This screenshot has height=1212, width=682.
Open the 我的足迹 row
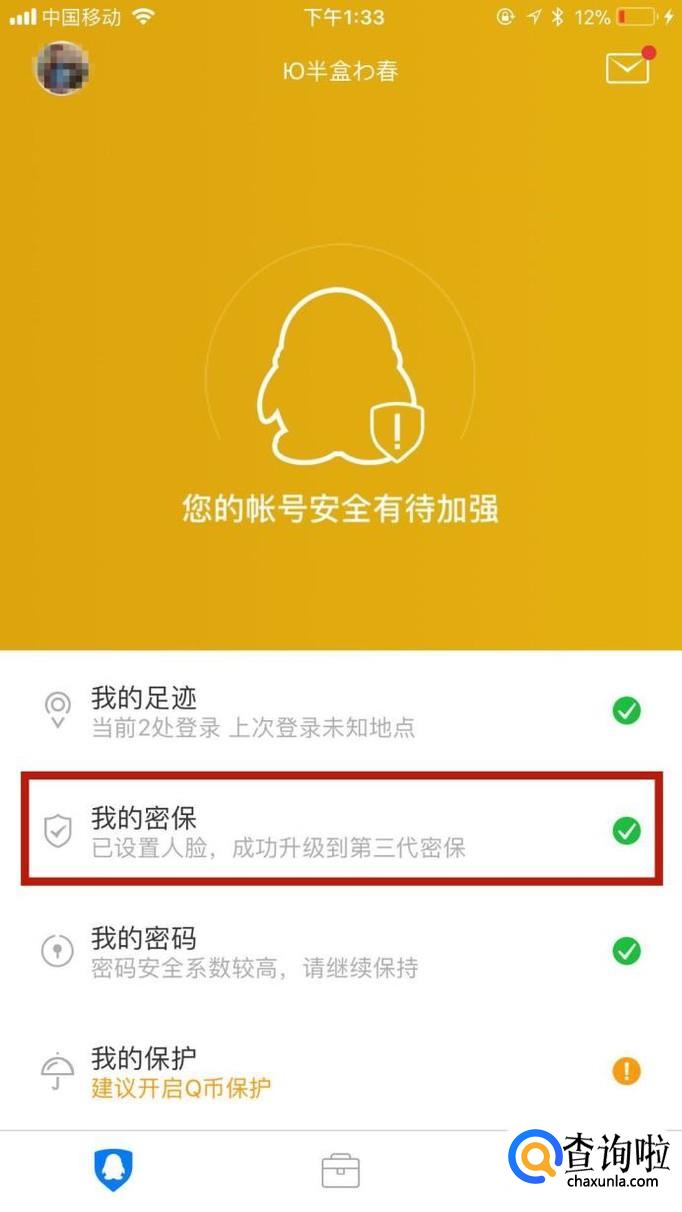tap(341, 711)
